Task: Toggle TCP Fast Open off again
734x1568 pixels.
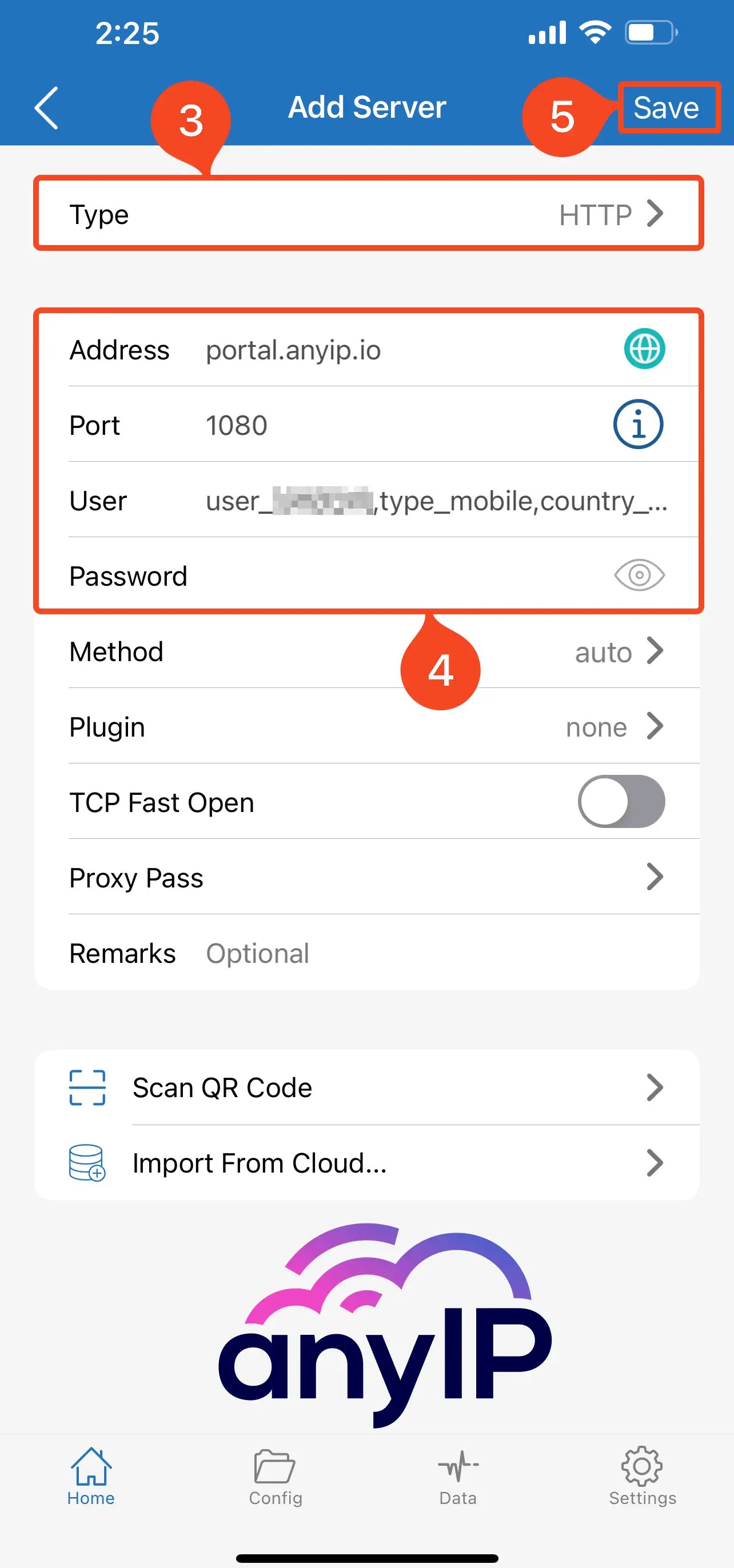Action: click(620, 802)
